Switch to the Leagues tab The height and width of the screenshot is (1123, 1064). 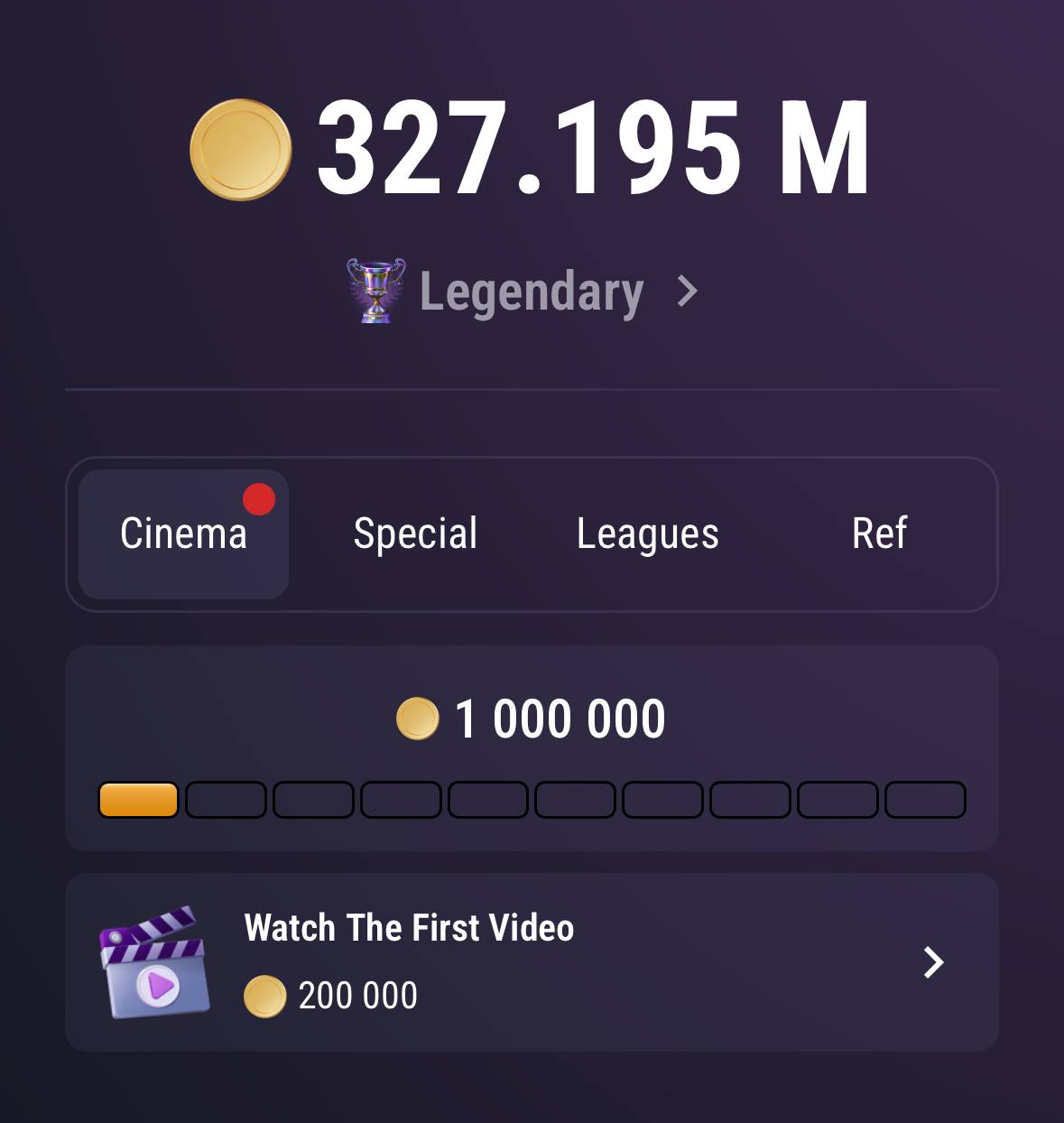(x=647, y=534)
